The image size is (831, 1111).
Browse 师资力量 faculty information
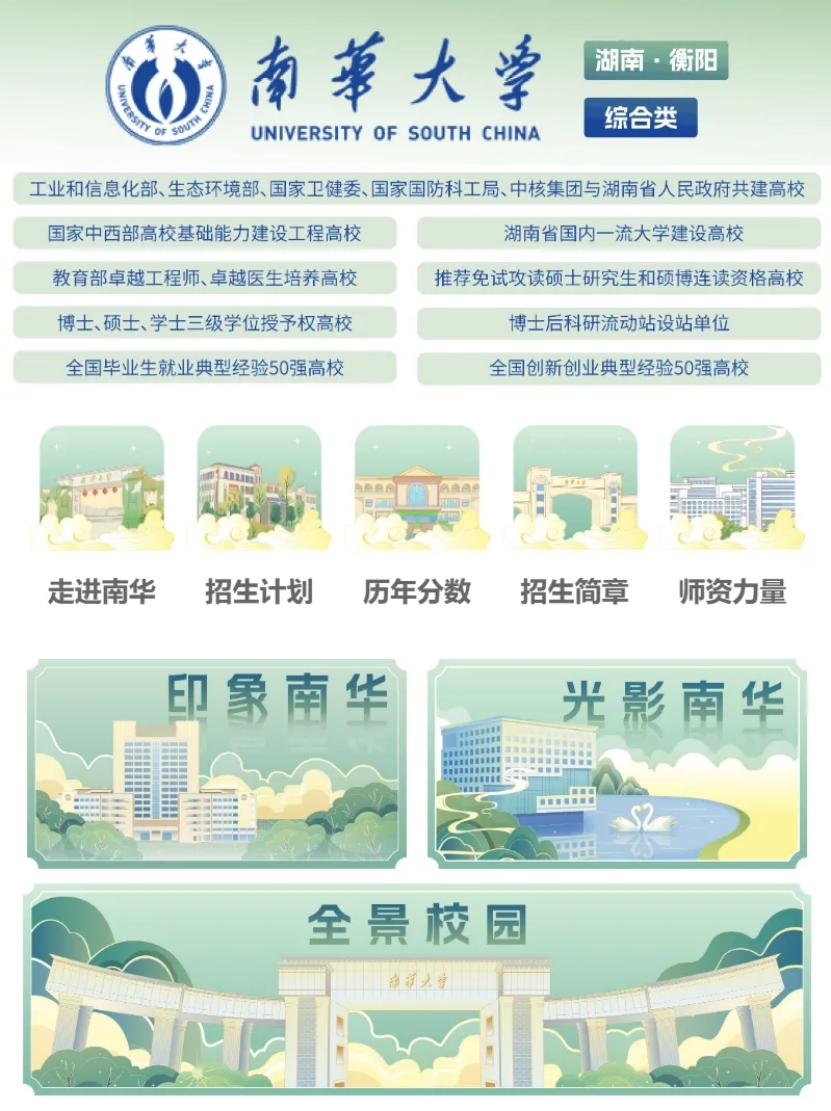[732, 515]
